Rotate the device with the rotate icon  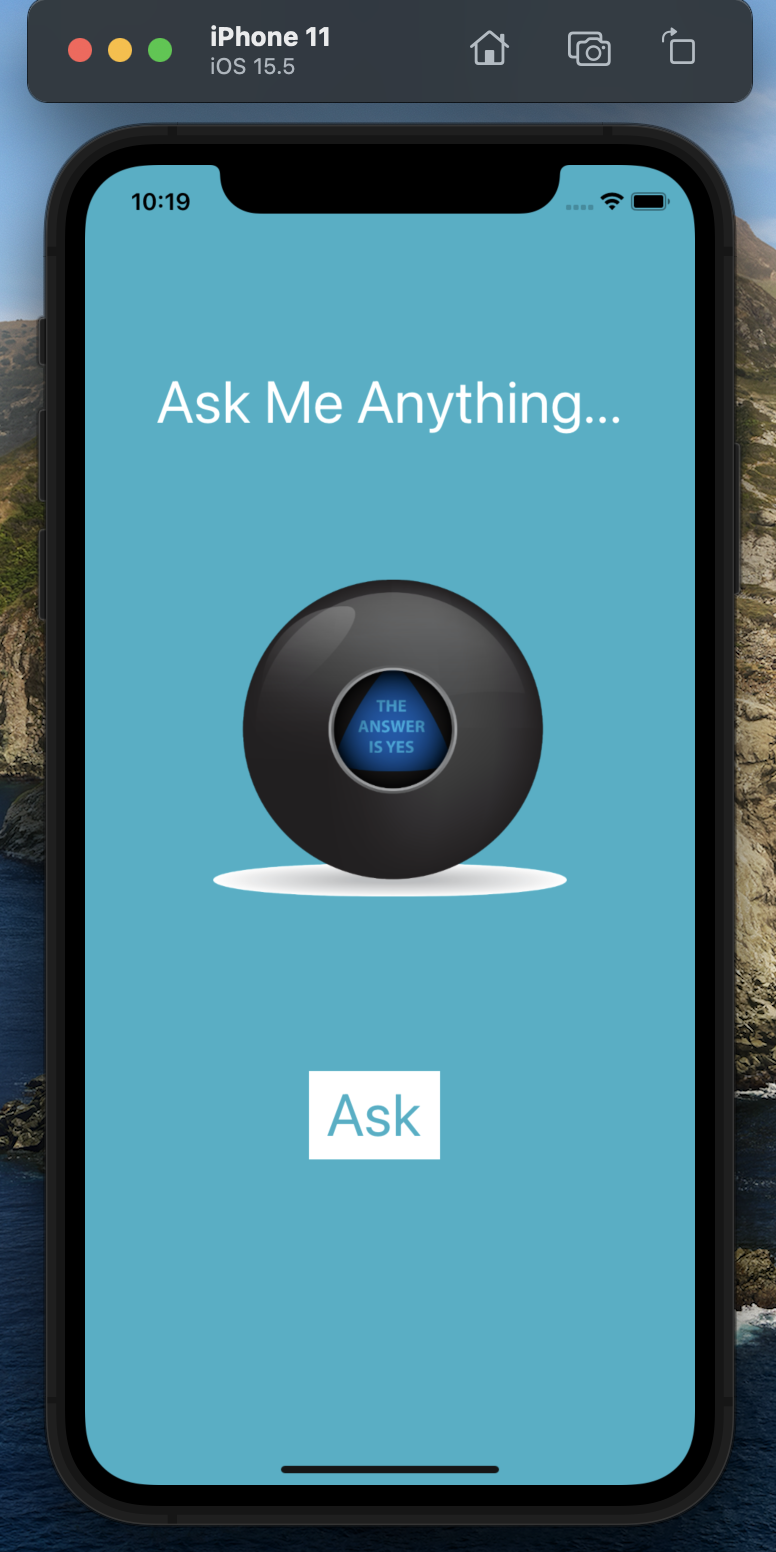tap(679, 47)
